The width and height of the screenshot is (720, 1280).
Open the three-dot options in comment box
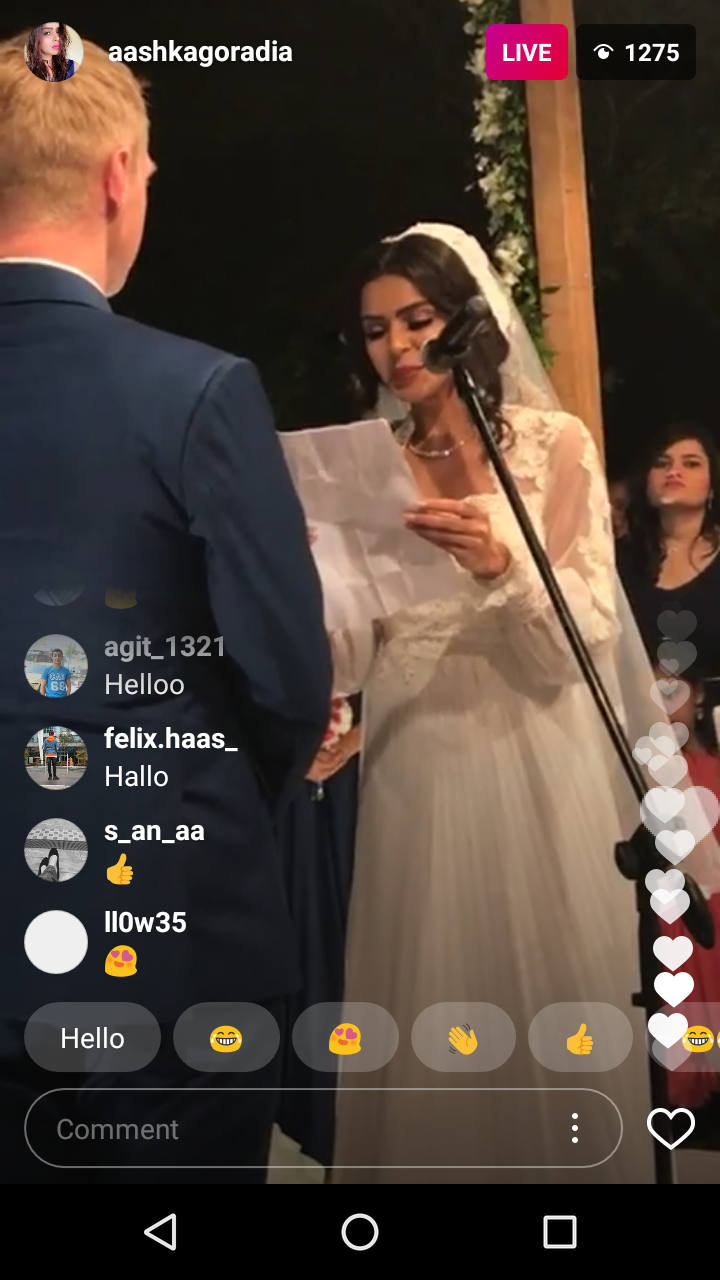(x=574, y=1129)
